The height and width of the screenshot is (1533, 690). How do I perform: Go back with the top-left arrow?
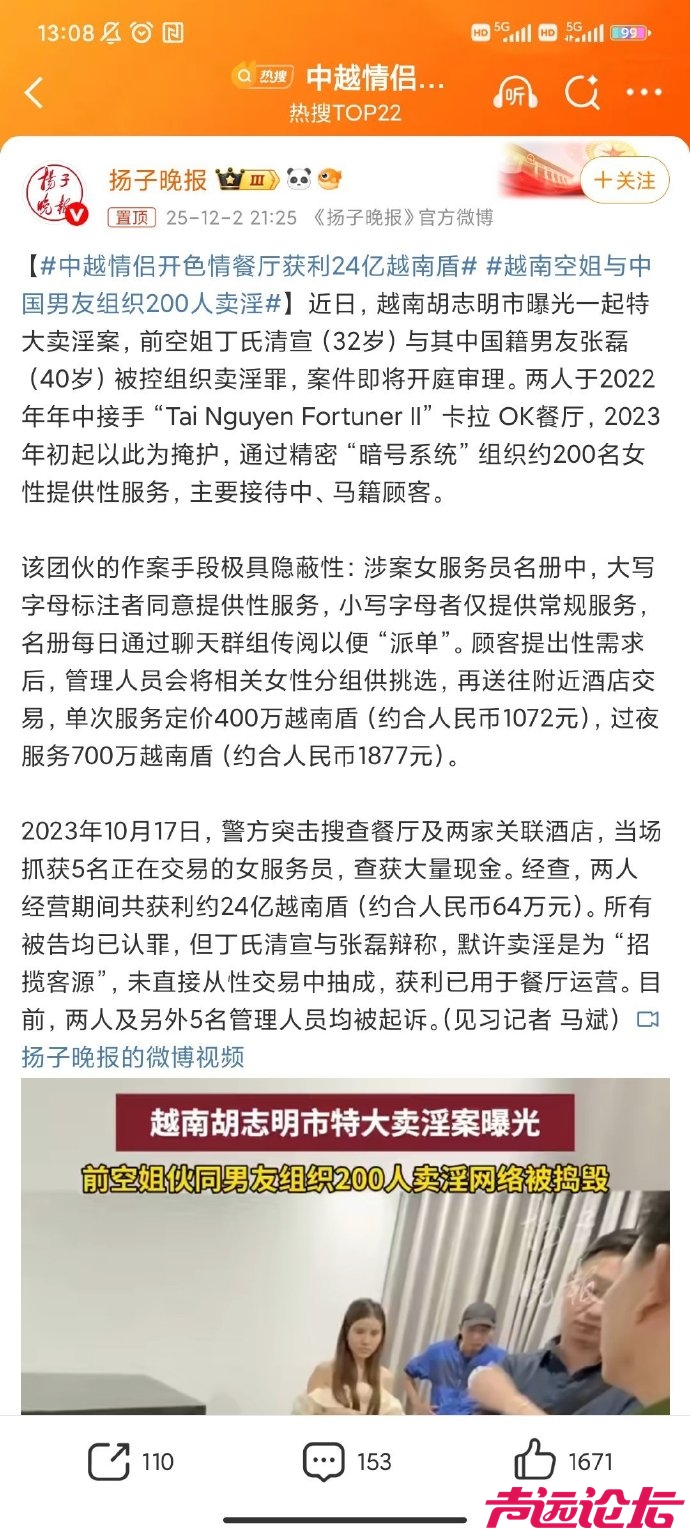(34, 93)
